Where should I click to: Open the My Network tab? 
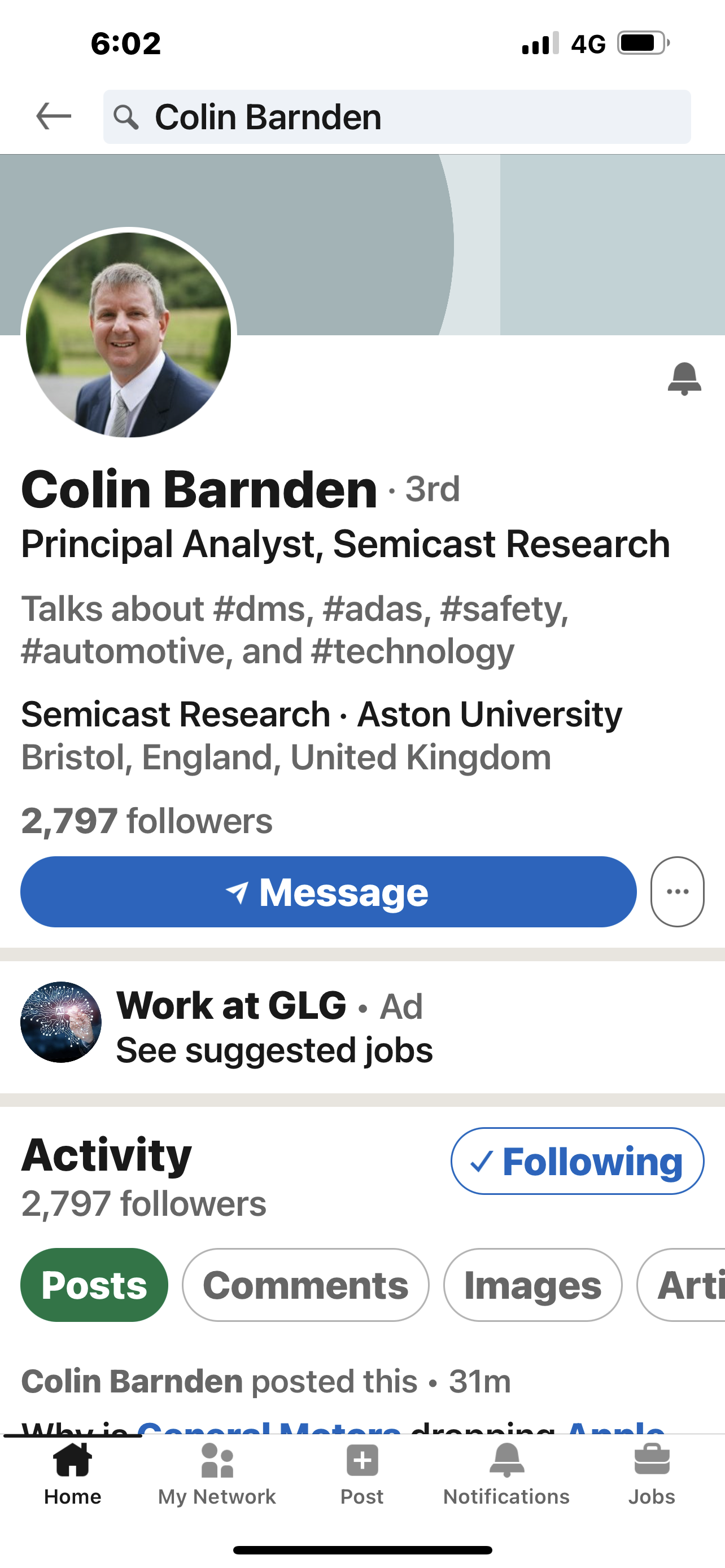click(x=217, y=1474)
